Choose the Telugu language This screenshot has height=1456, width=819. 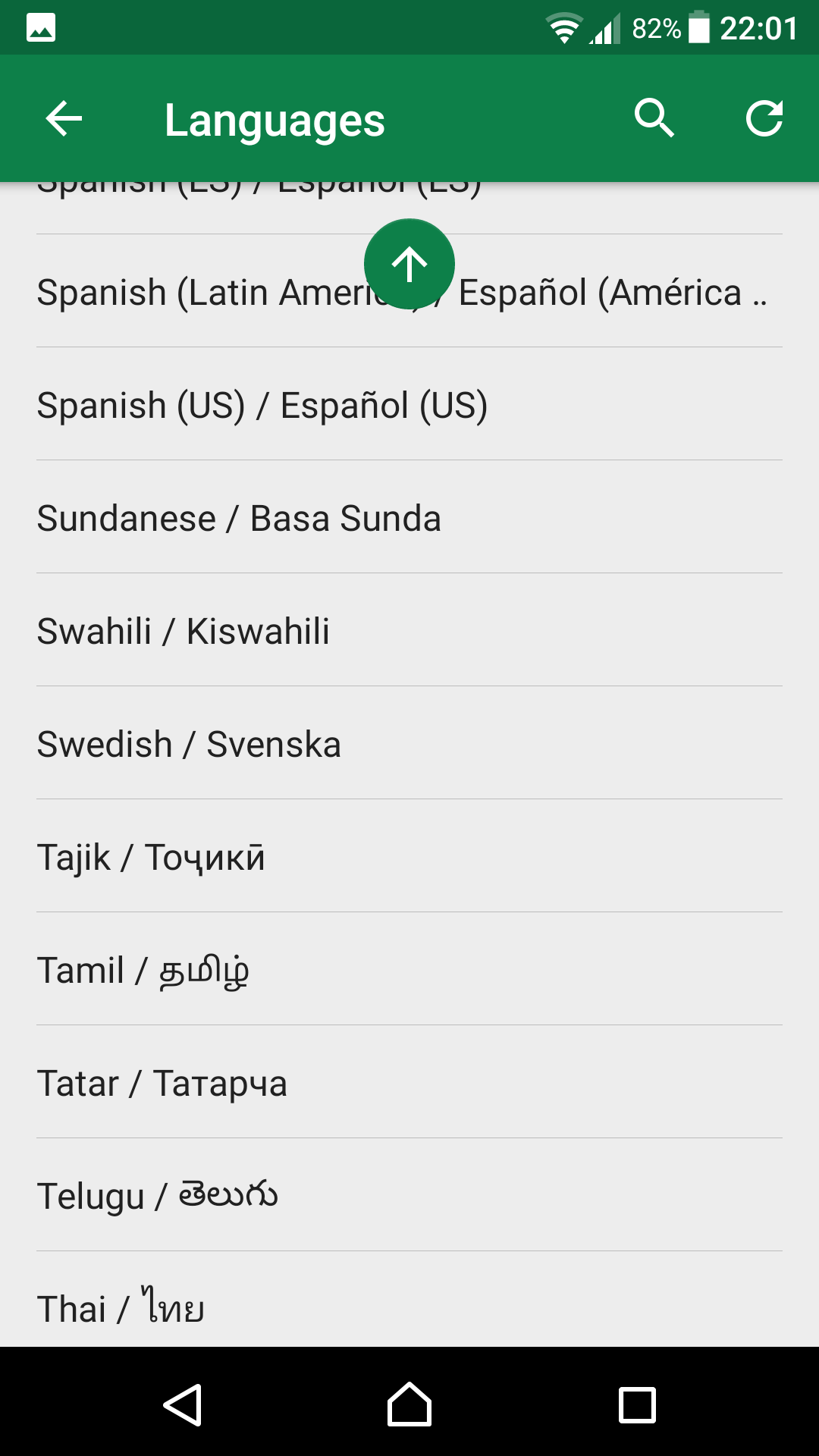[x=409, y=1195]
